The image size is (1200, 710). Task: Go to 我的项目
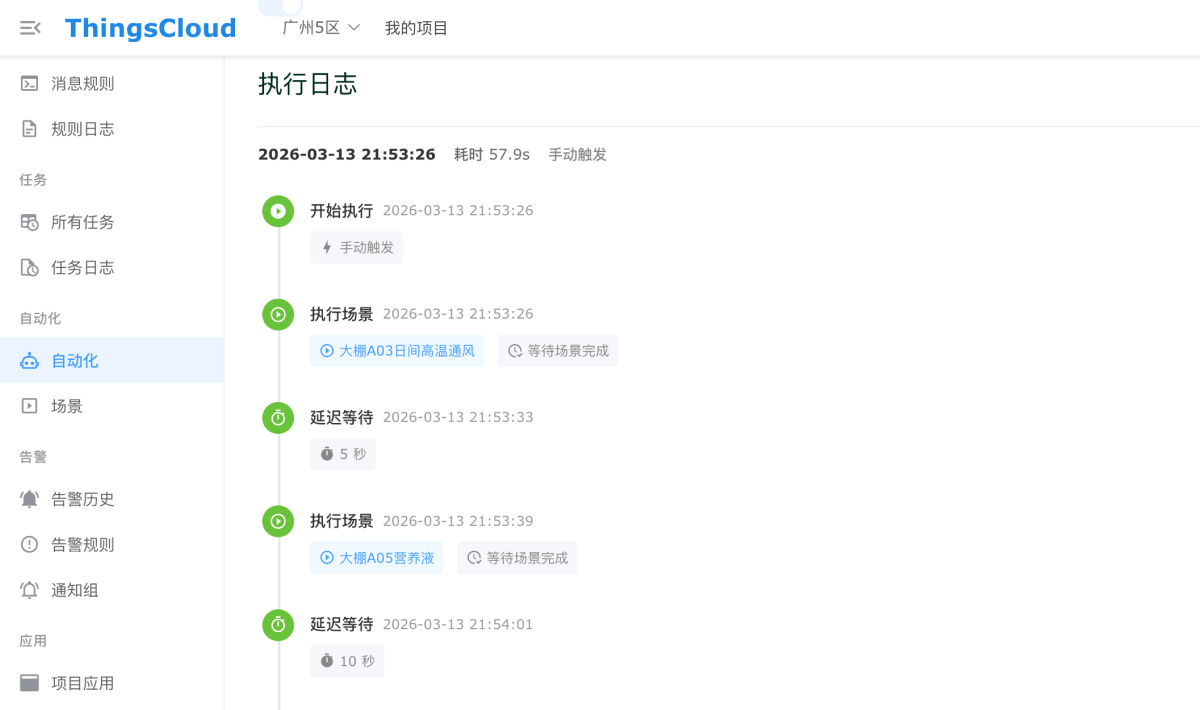[x=416, y=28]
